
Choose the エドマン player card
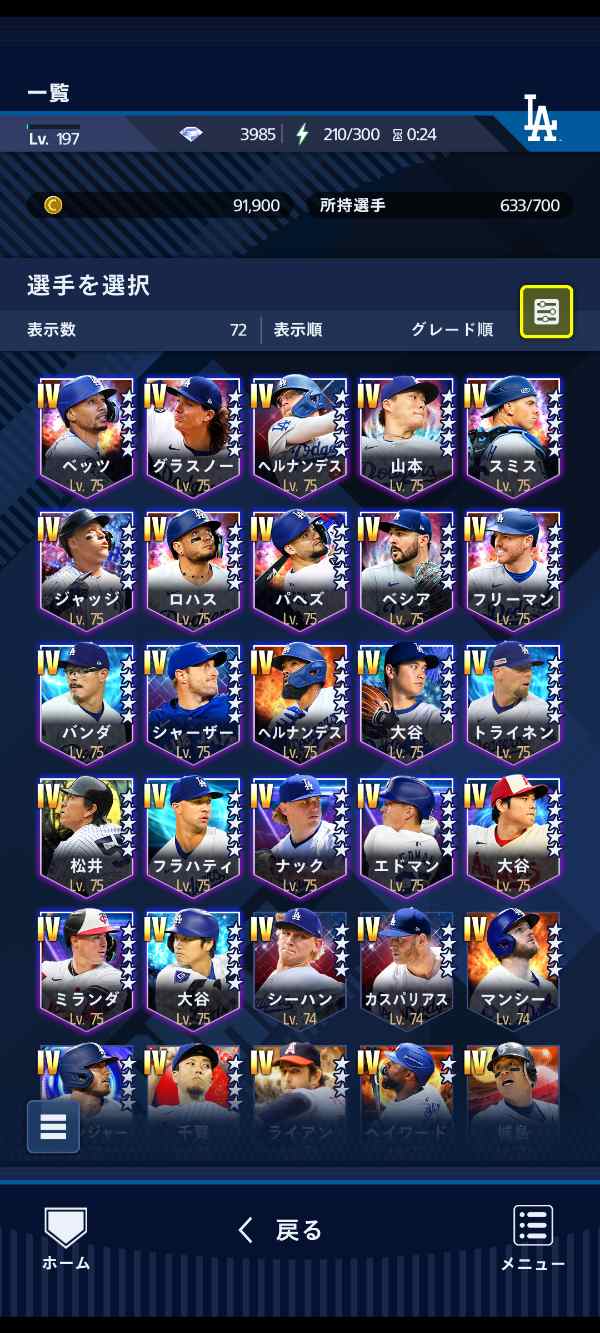(406, 833)
